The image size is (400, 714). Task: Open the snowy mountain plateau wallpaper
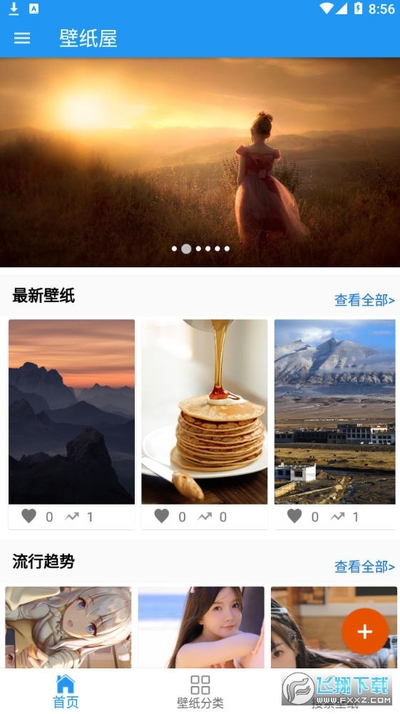coord(335,412)
